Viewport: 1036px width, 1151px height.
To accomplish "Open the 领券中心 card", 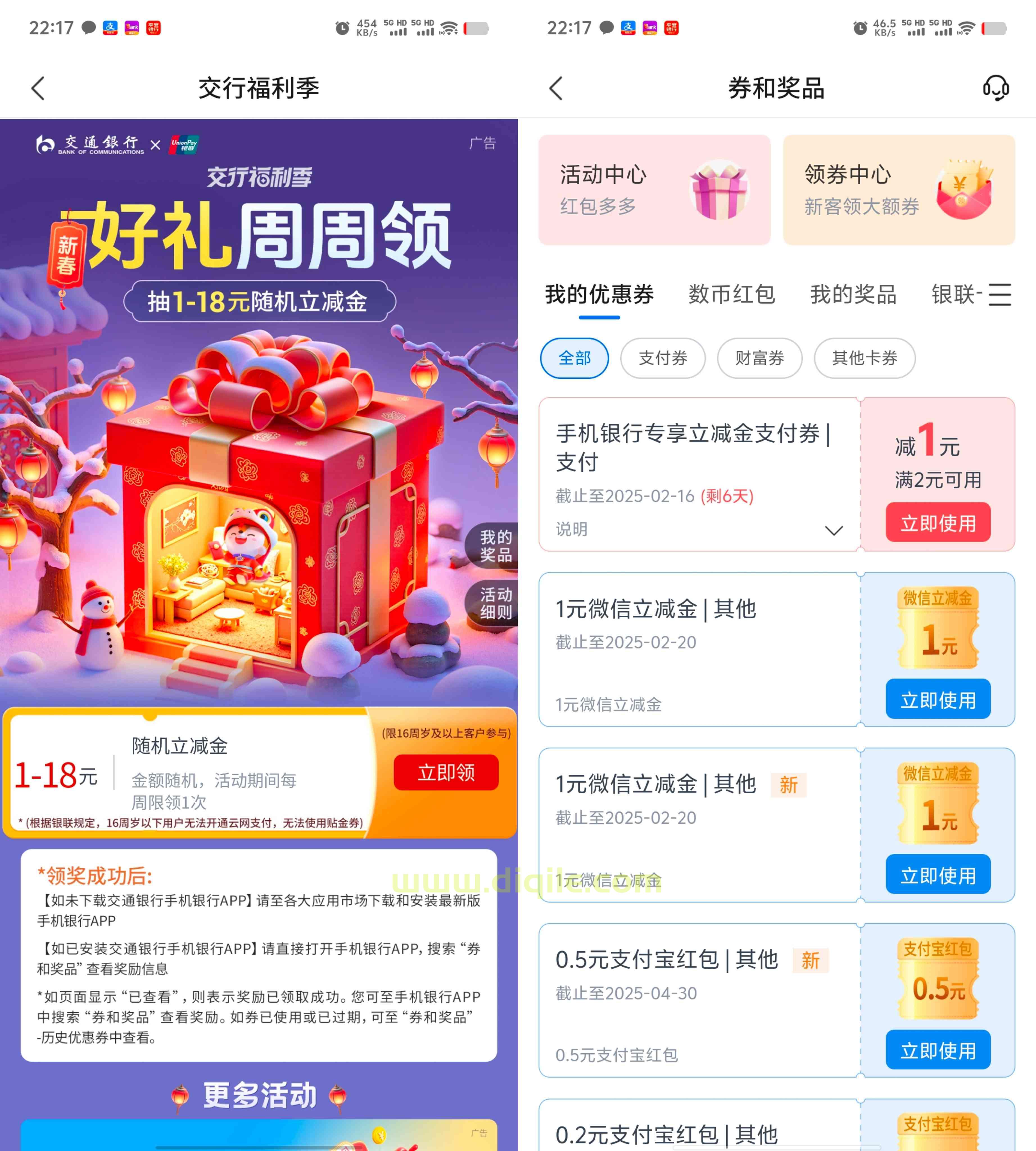I will pos(898,190).
